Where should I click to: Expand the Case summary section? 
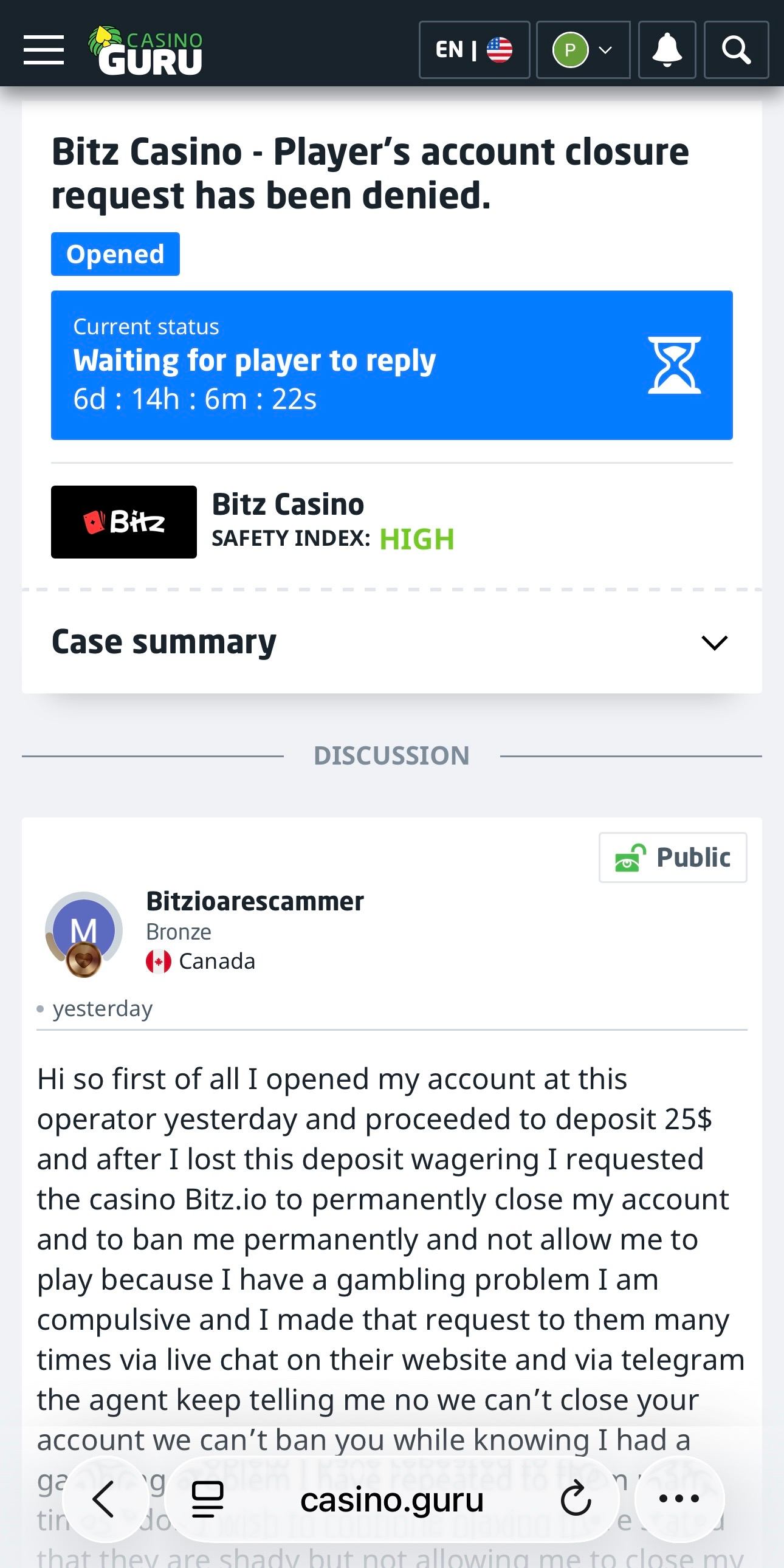click(x=714, y=642)
